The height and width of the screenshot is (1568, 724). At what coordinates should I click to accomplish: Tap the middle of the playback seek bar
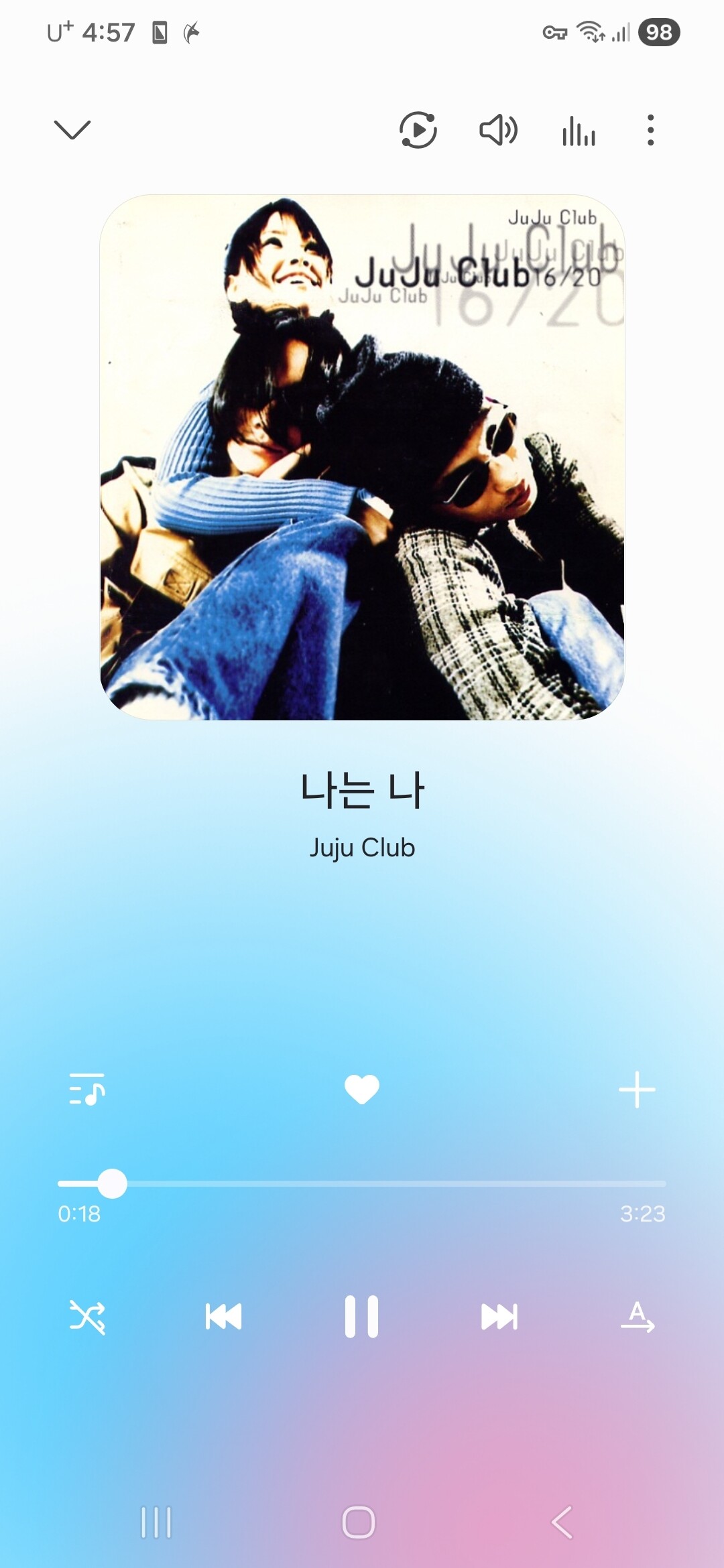362,1184
